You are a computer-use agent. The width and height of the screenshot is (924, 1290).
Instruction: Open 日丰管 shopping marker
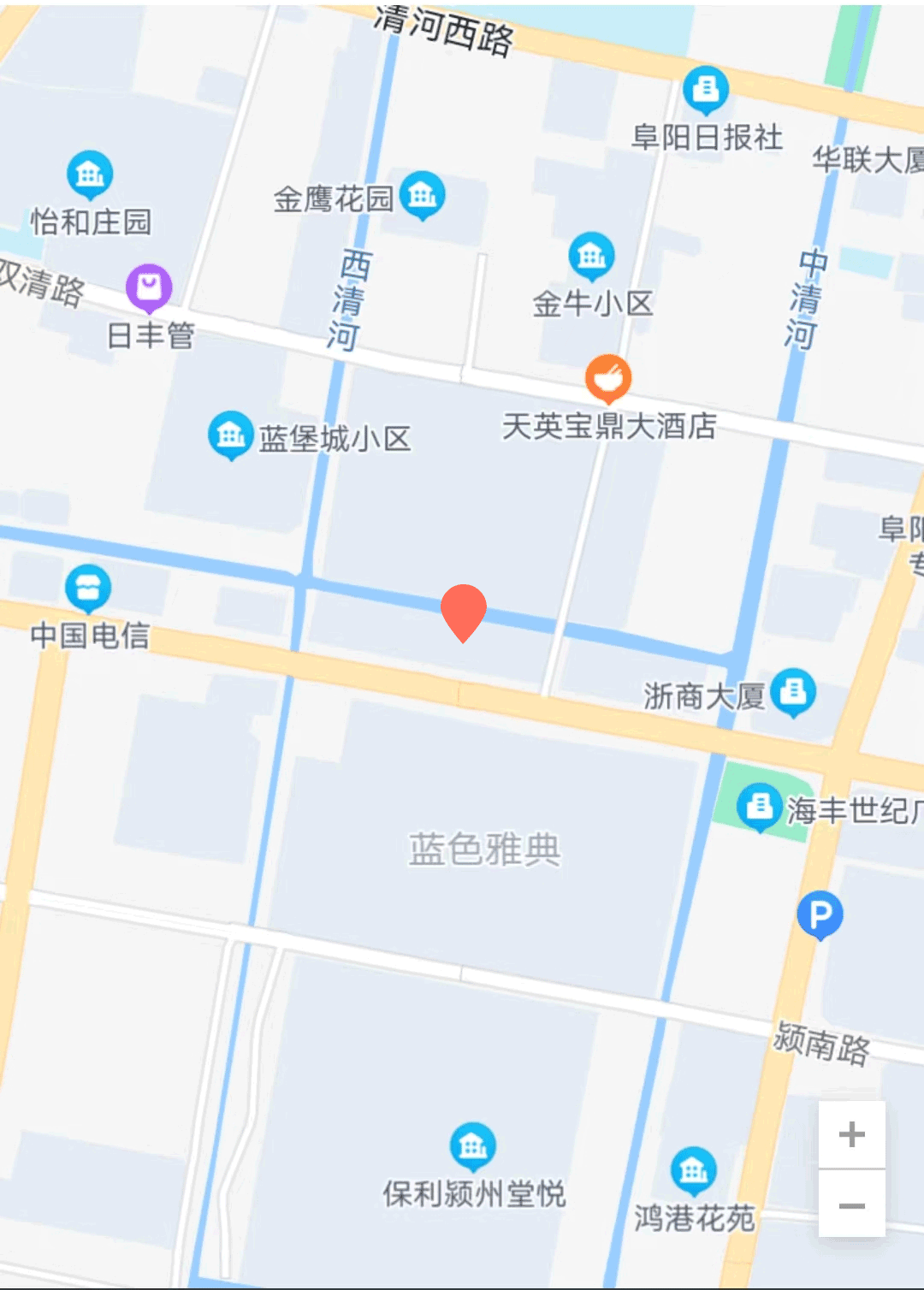click(x=149, y=287)
